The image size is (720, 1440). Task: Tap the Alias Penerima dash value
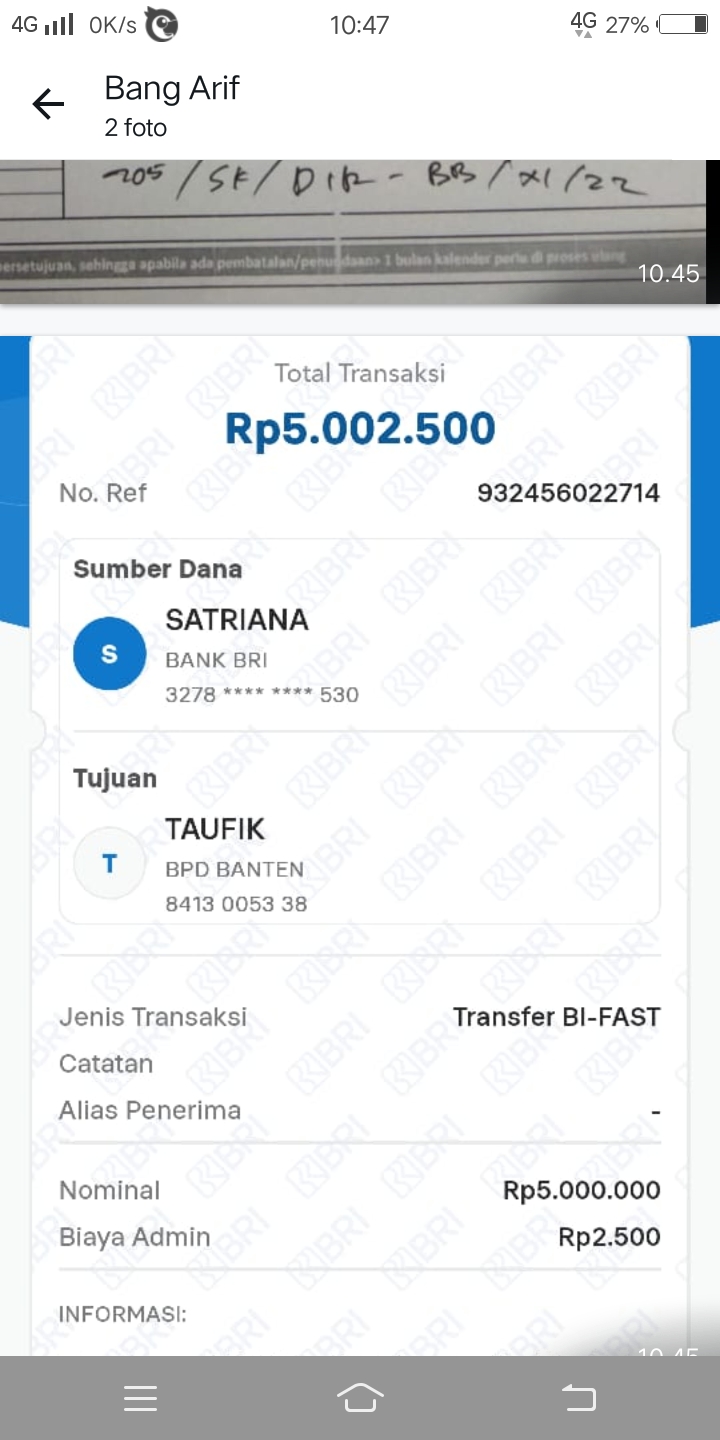tap(655, 1110)
